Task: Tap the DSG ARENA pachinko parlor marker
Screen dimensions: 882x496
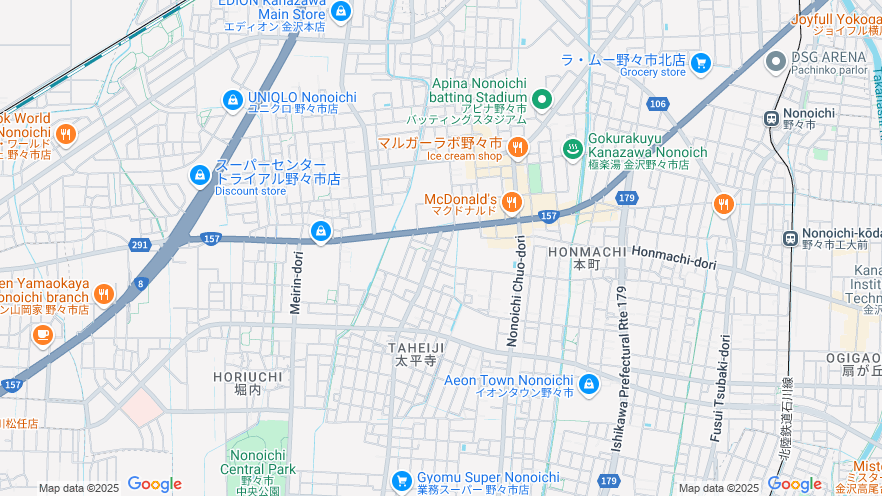Action: pyautogui.click(x=777, y=62)
